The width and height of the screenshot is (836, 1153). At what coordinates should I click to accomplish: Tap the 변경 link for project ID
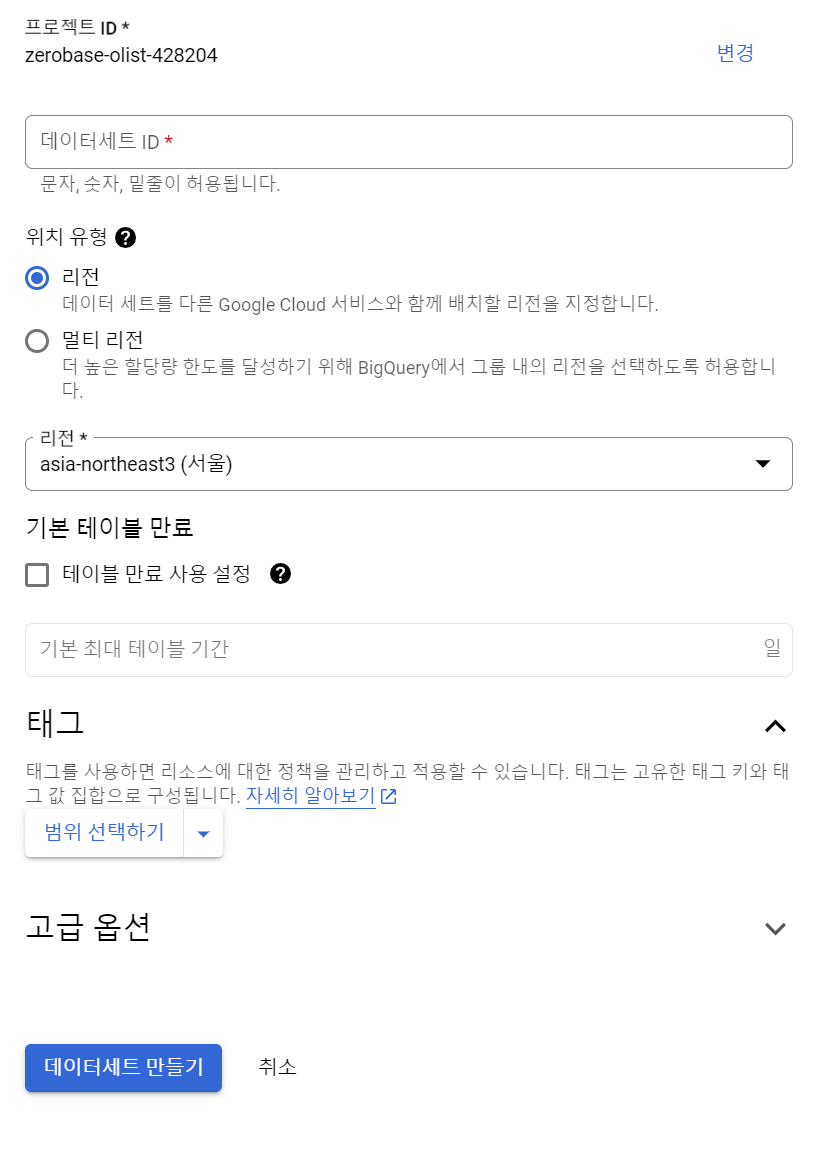[x=735, y=54]
